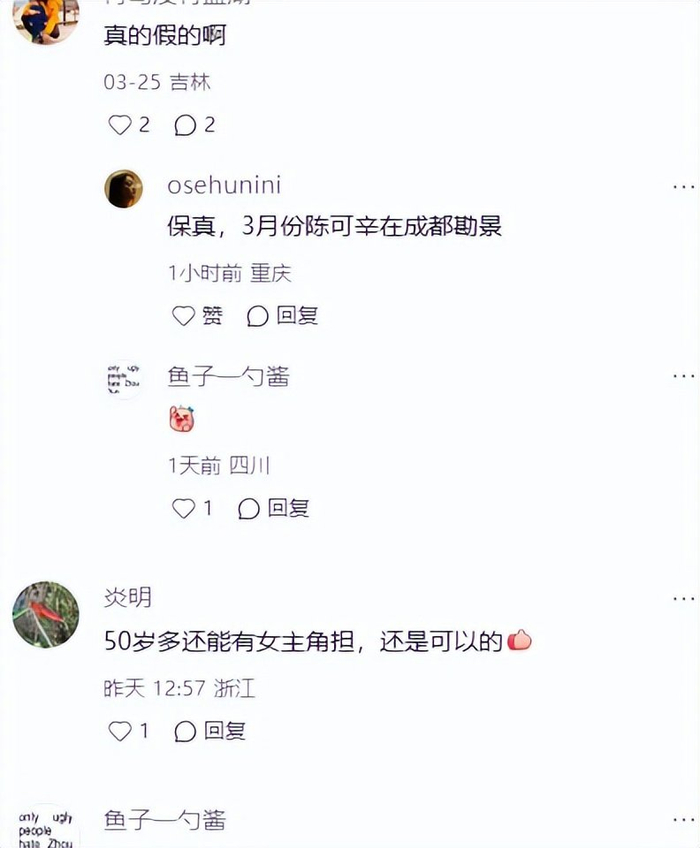Open overflow menu on the bottom 鱼子一勺酱 comment

682,821
